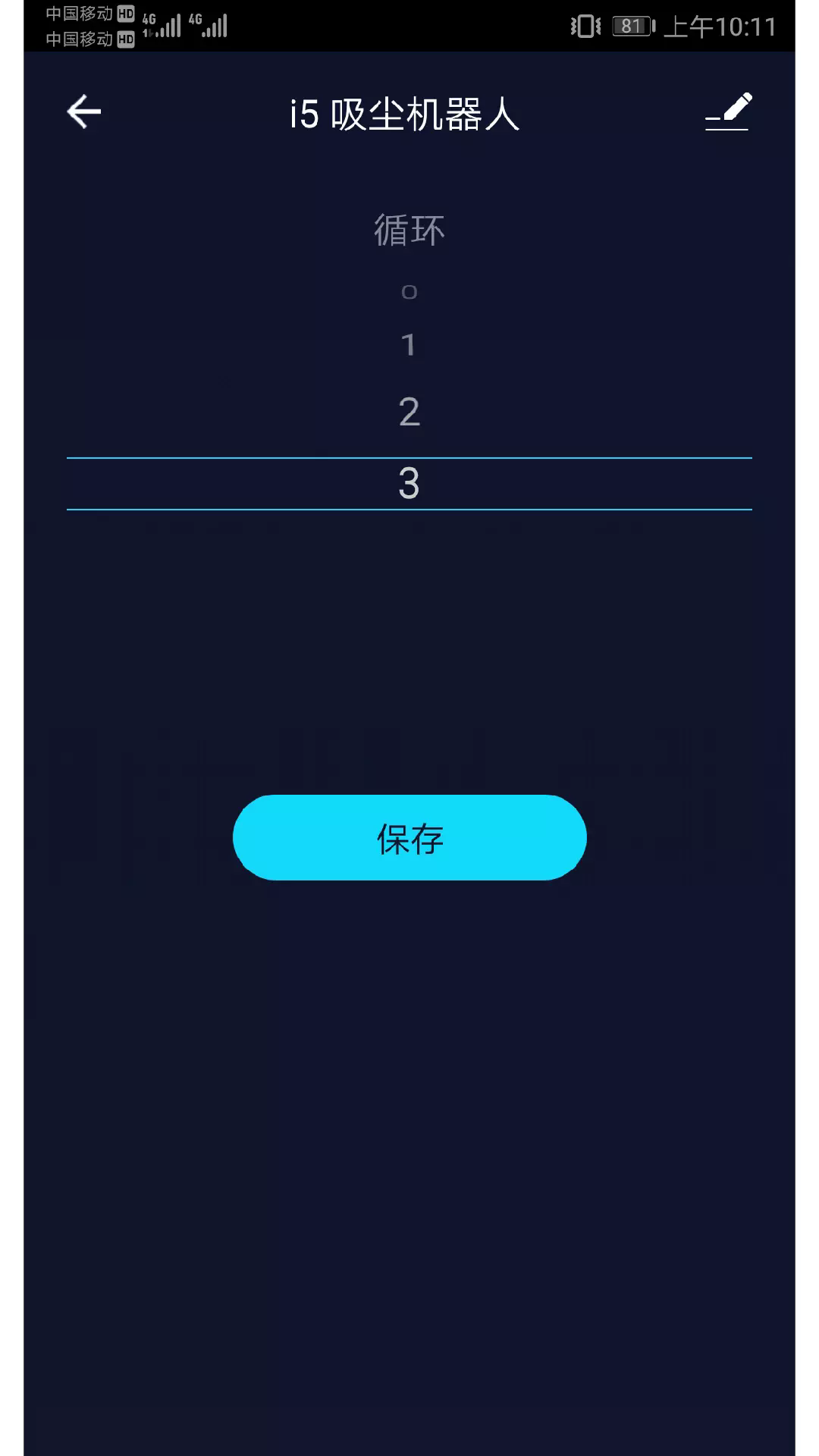Open the edit pencil icon
This screenshot has height=1456, width=819.
(728, 112)
